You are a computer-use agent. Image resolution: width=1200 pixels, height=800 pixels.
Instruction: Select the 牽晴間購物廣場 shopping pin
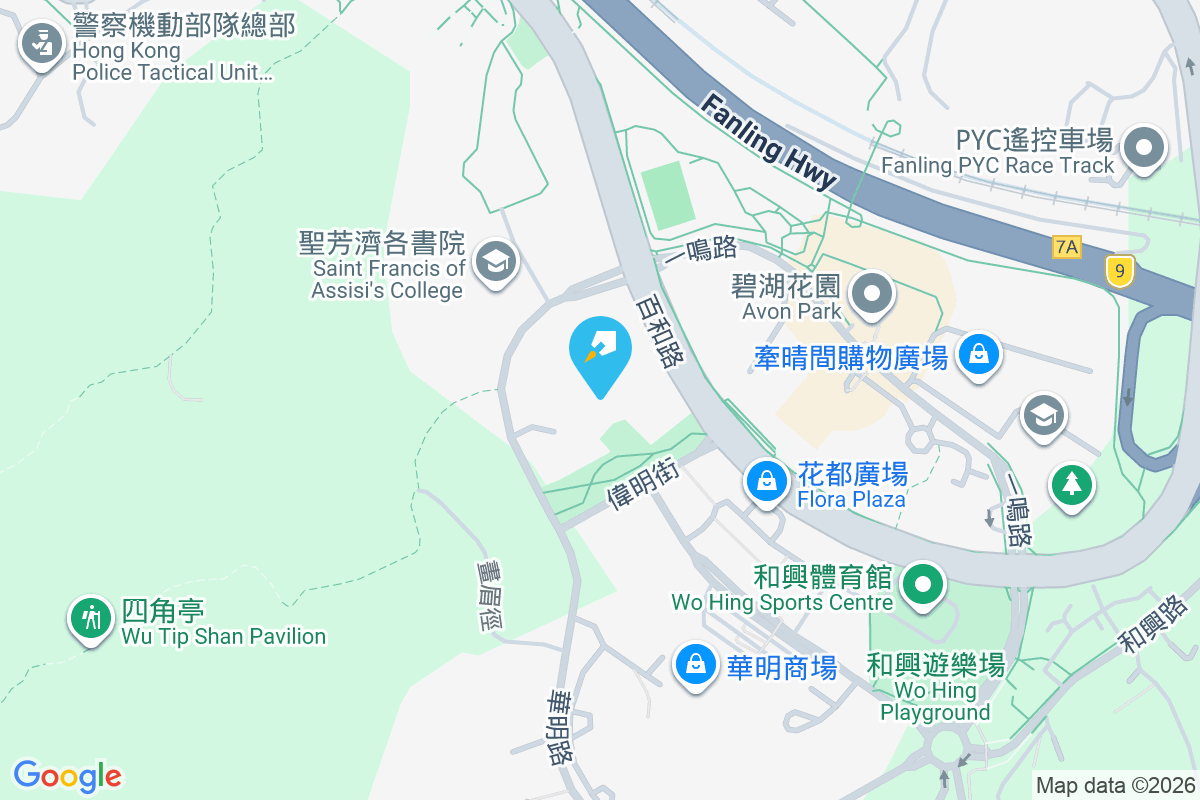pyautogui.click(x=979, y=355)
